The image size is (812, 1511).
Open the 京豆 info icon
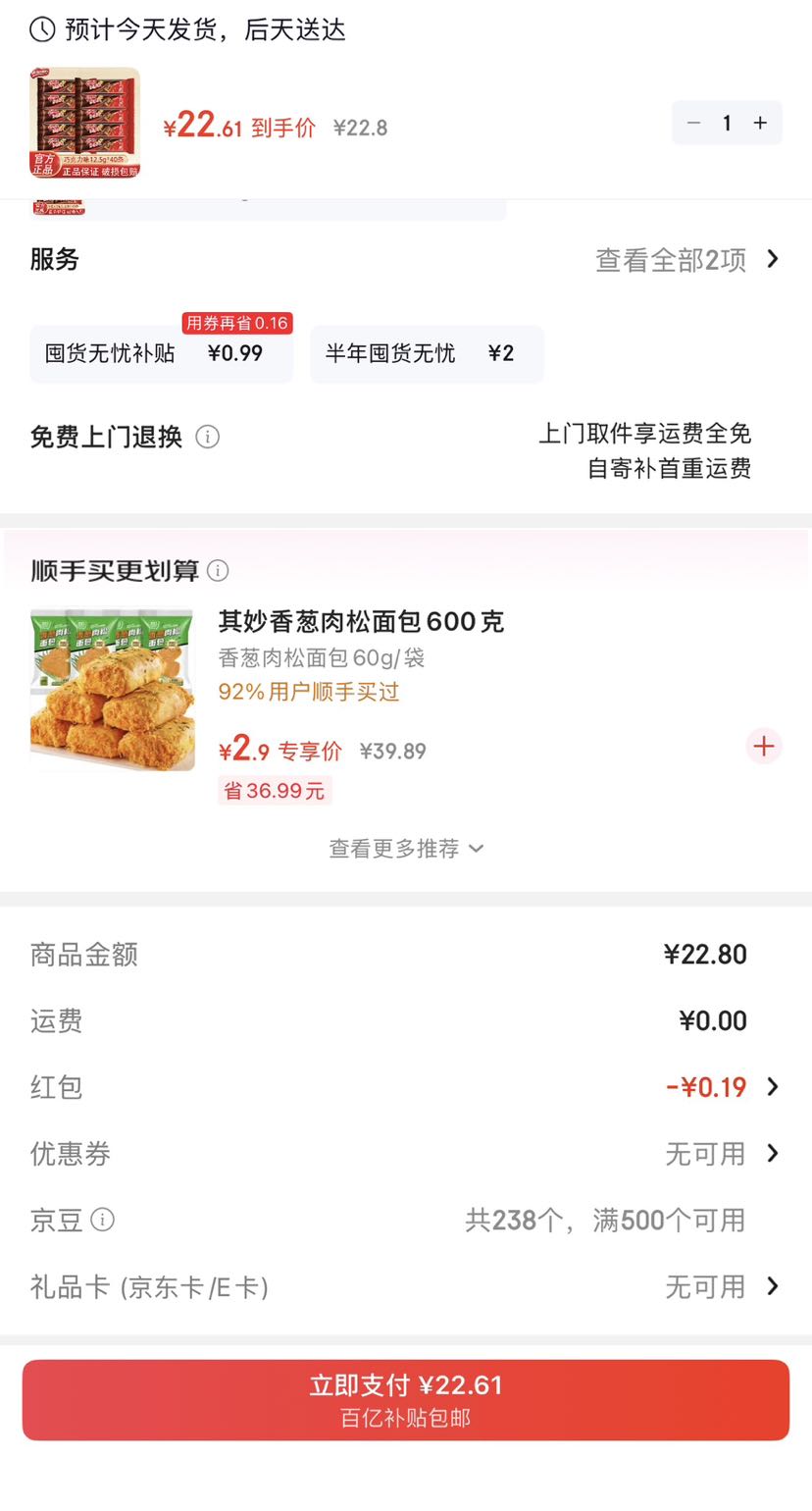(102, 1220)
